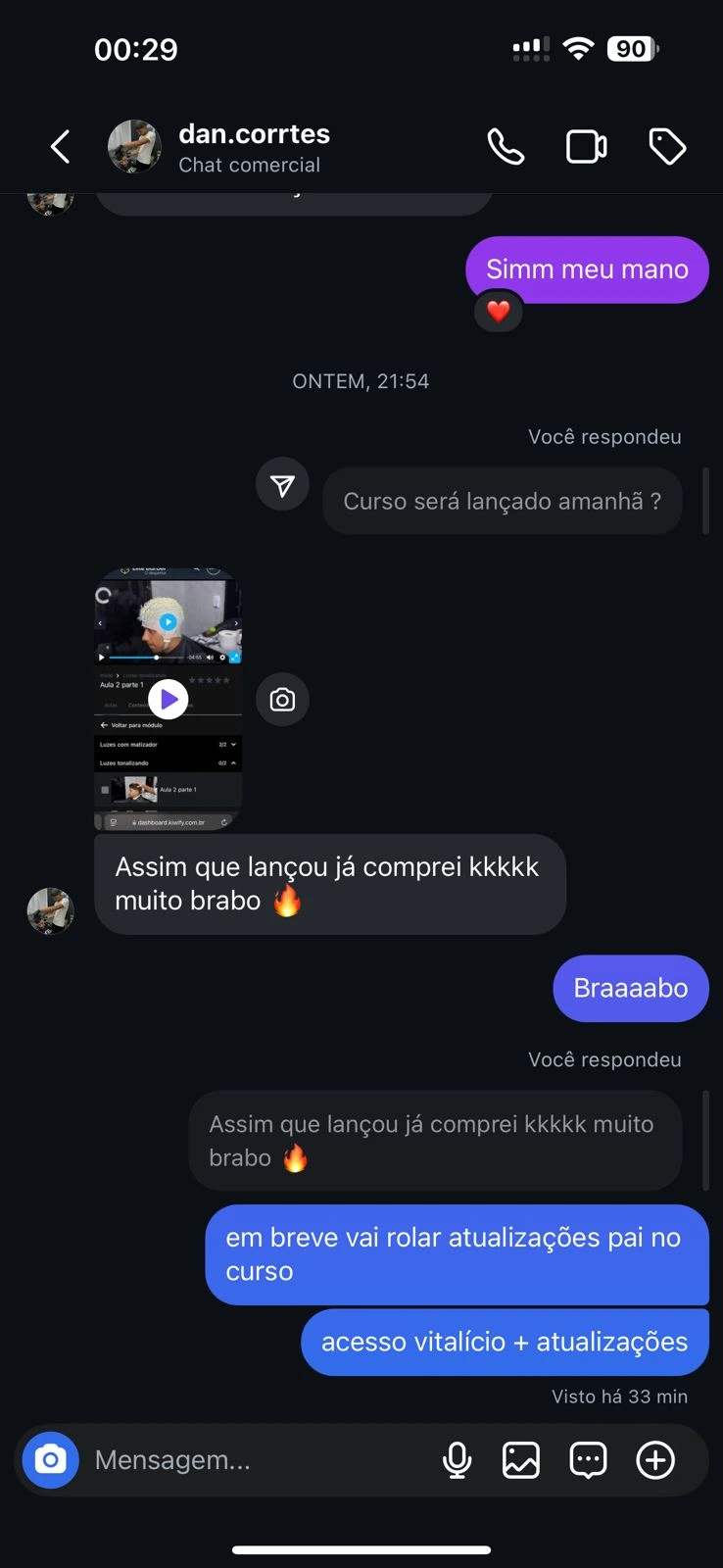Open the camera from the message bar
The image size is (723, 1568).
pos(51,1460)
